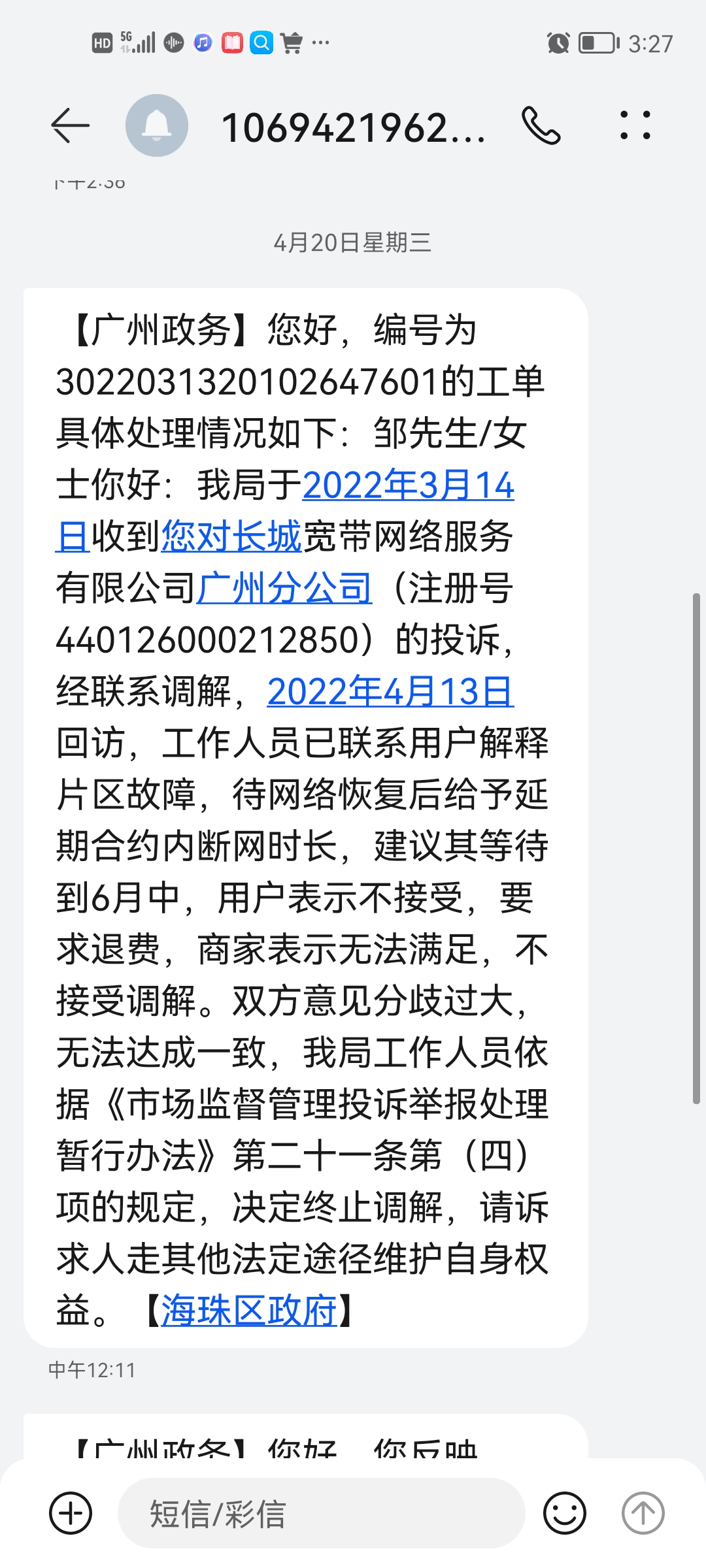Tap the 海珠区政府 link
The image size is (706, 1568).
[249, 1311]
